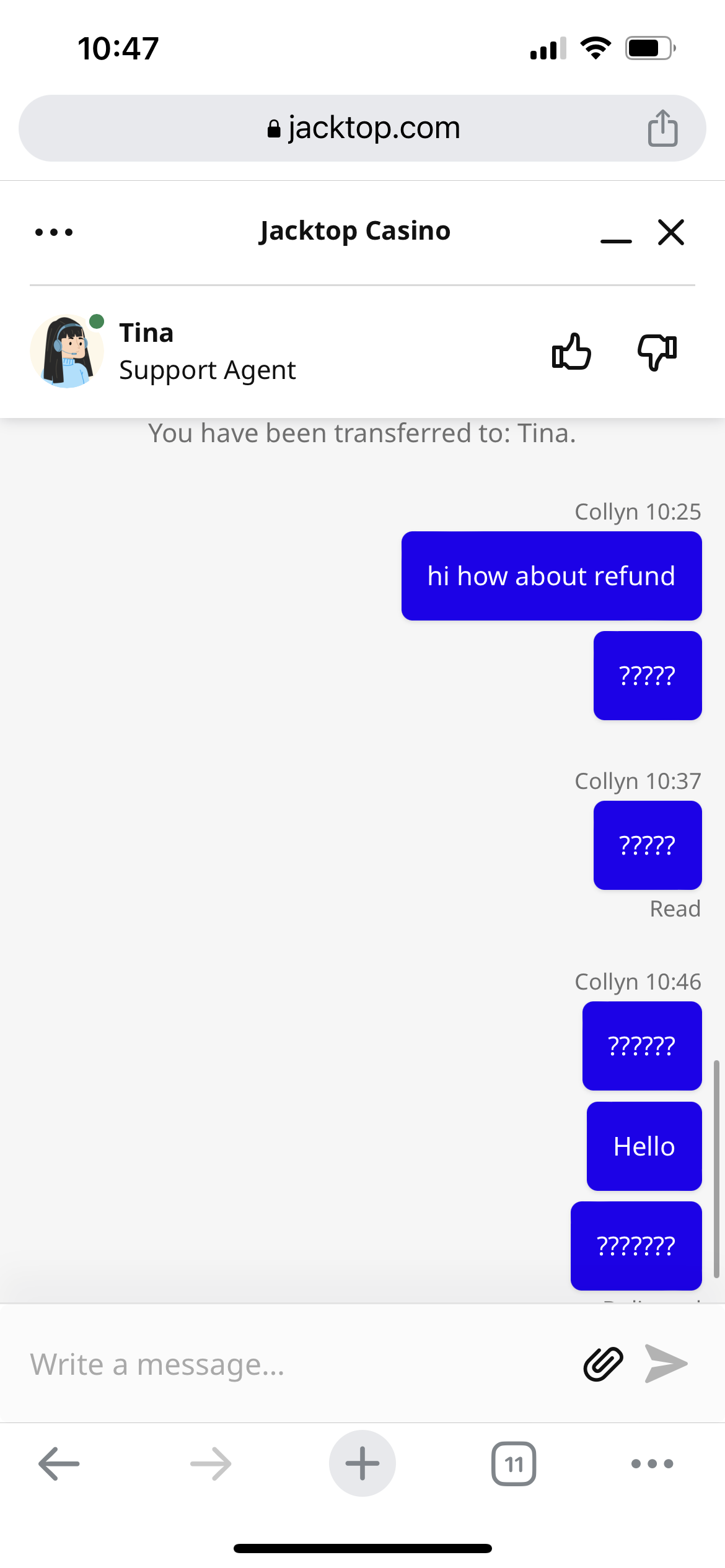This screenshot has width=725, height=1568.
Task: Open a new browser tab
Action: point(362,1464)
